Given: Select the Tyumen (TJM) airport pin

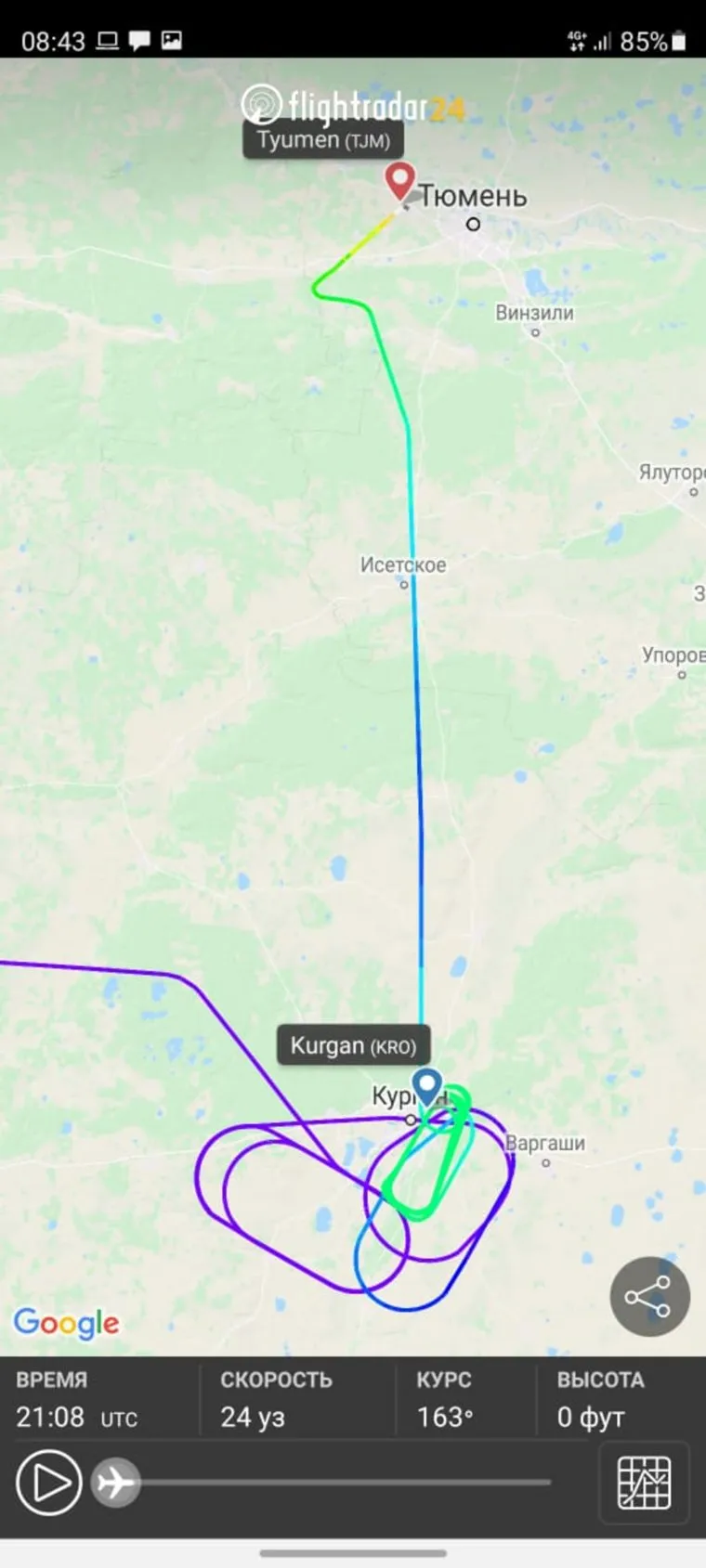Looking at the screenshot, I should pos(399,180).
